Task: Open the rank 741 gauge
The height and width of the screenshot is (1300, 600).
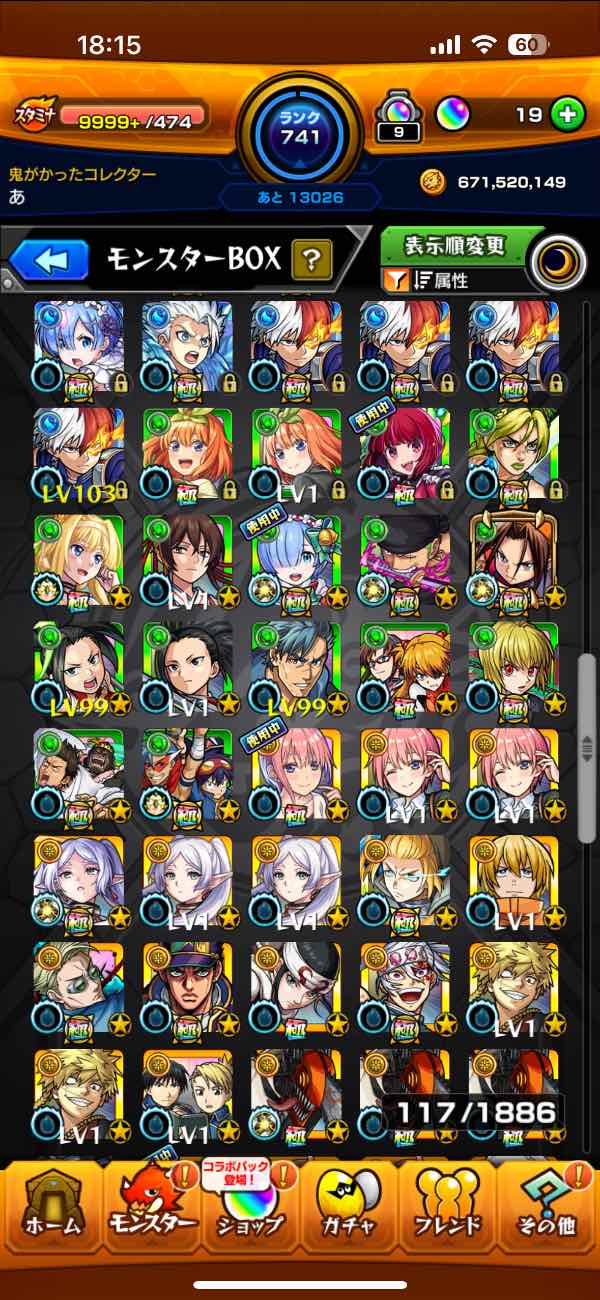Action: (x=299, y=129)
